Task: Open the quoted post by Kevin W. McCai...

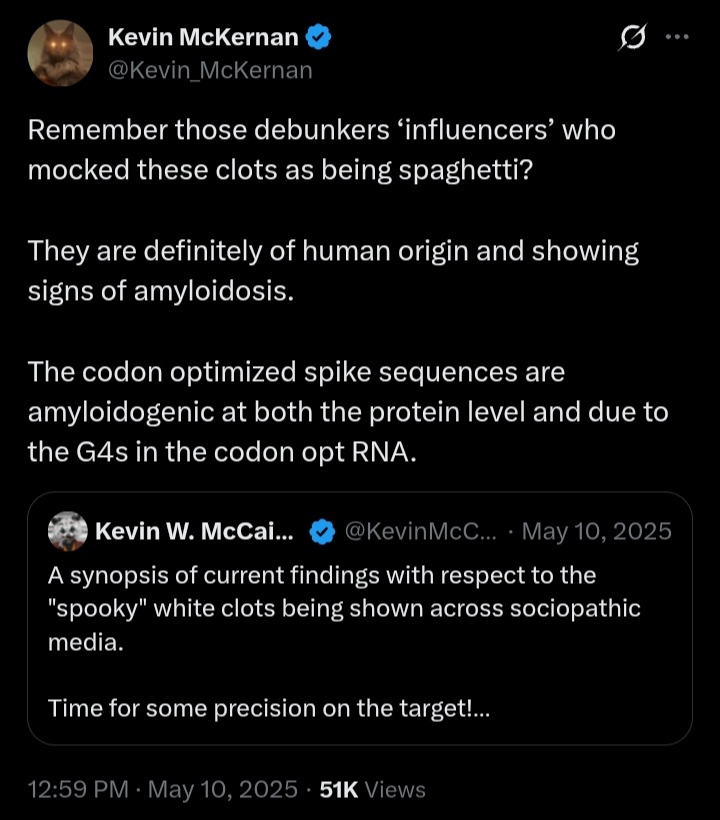Action: tap(359, 640)
